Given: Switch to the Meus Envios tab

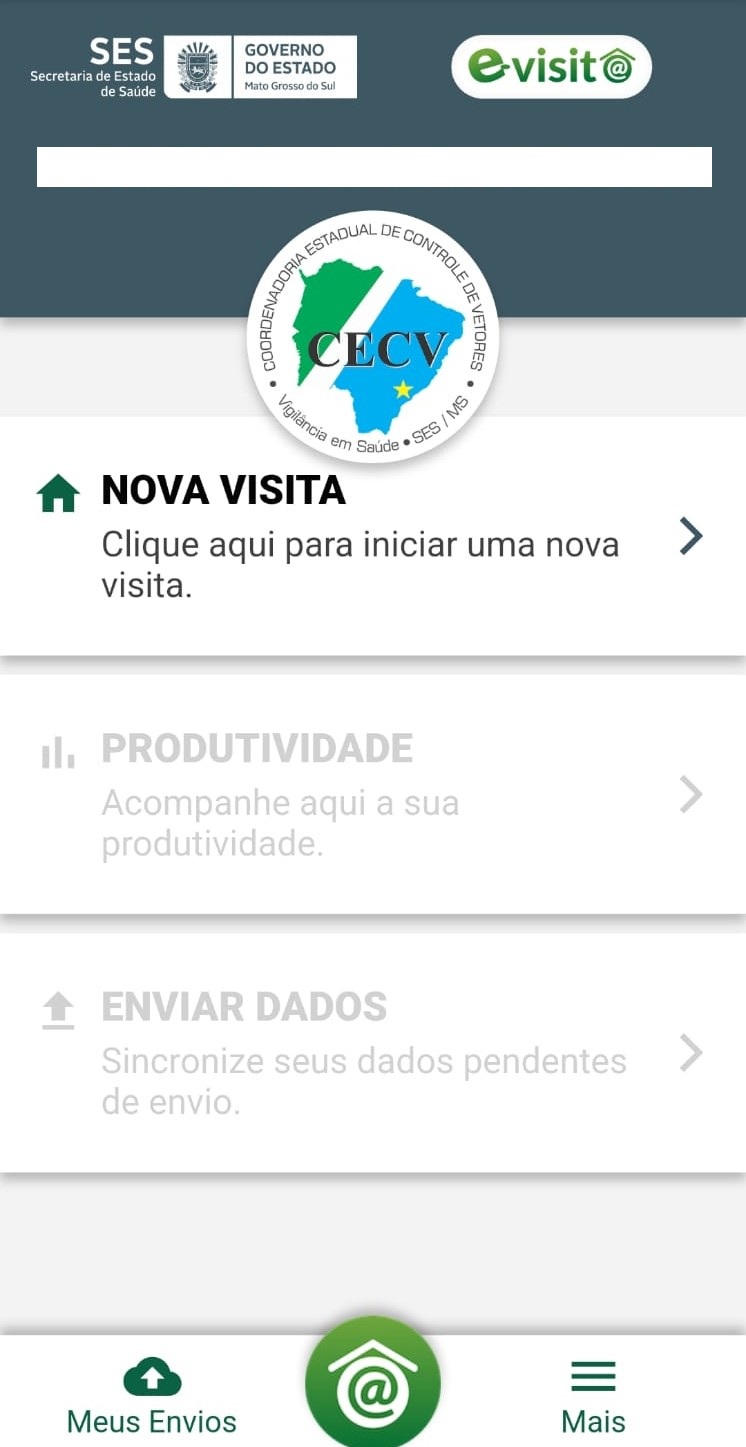Looking at the screenshot, I should point(152,1397).
